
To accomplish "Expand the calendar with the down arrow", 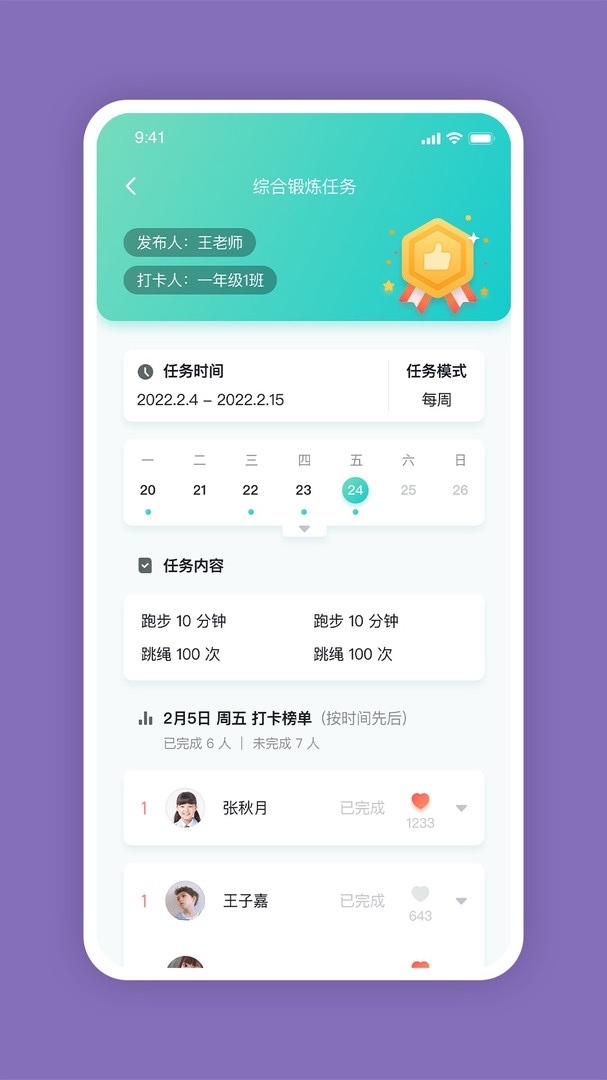I will [x=304, y=529].
